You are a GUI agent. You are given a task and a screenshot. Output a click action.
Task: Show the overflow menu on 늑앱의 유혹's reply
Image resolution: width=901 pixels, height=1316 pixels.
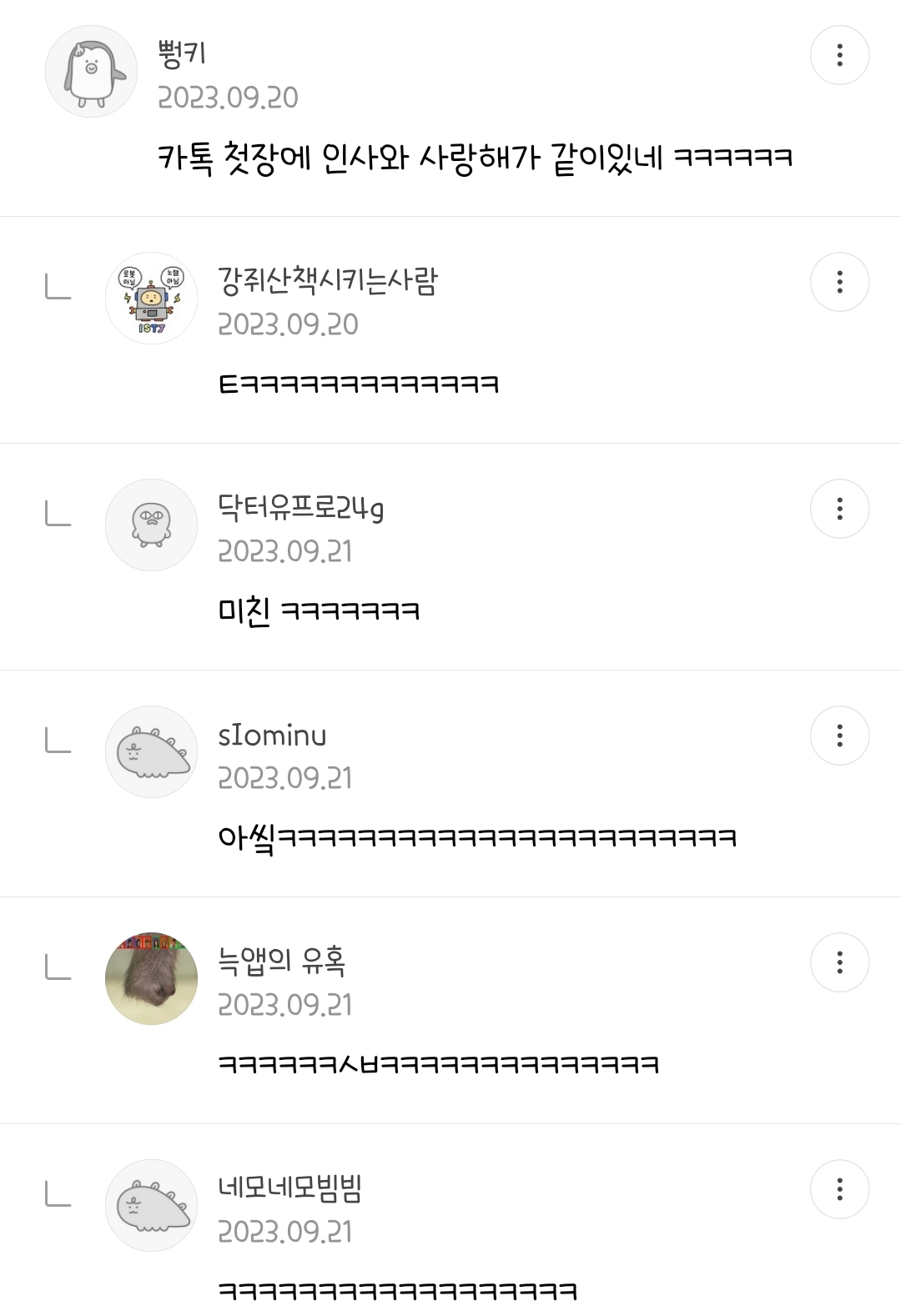(x=839, y=962)
